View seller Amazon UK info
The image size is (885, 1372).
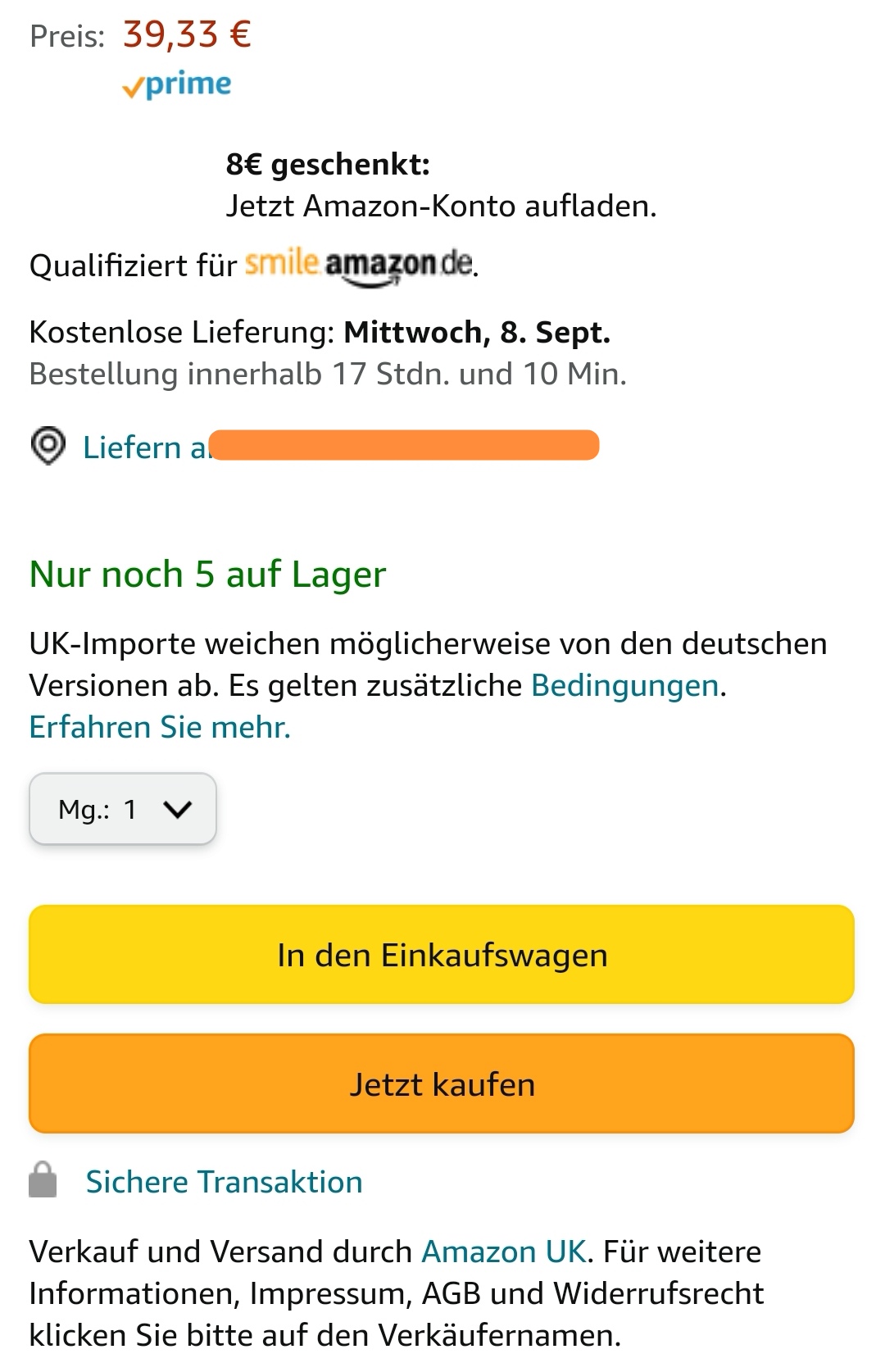(x=503, y=1252)
